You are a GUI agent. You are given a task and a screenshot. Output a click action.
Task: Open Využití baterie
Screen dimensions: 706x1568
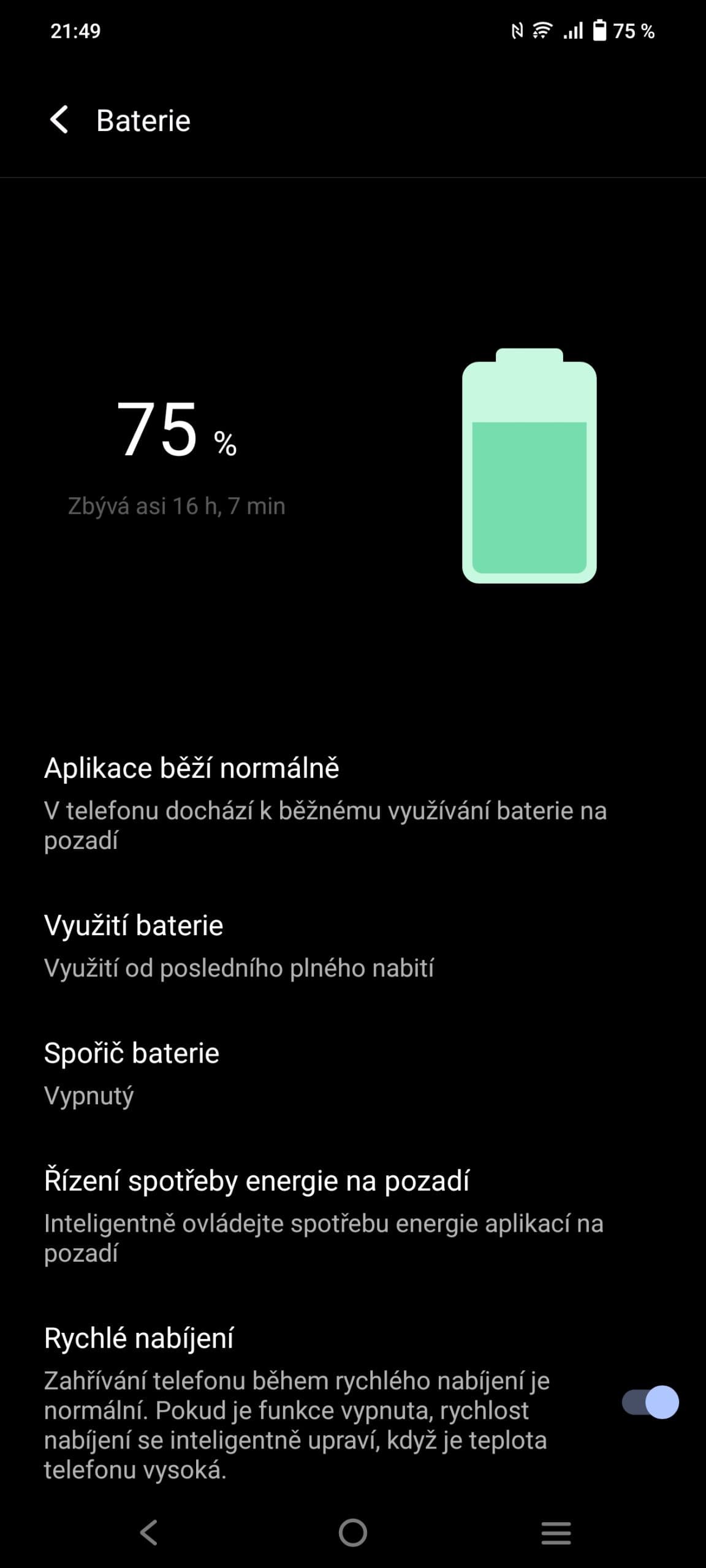pos(353,946)
